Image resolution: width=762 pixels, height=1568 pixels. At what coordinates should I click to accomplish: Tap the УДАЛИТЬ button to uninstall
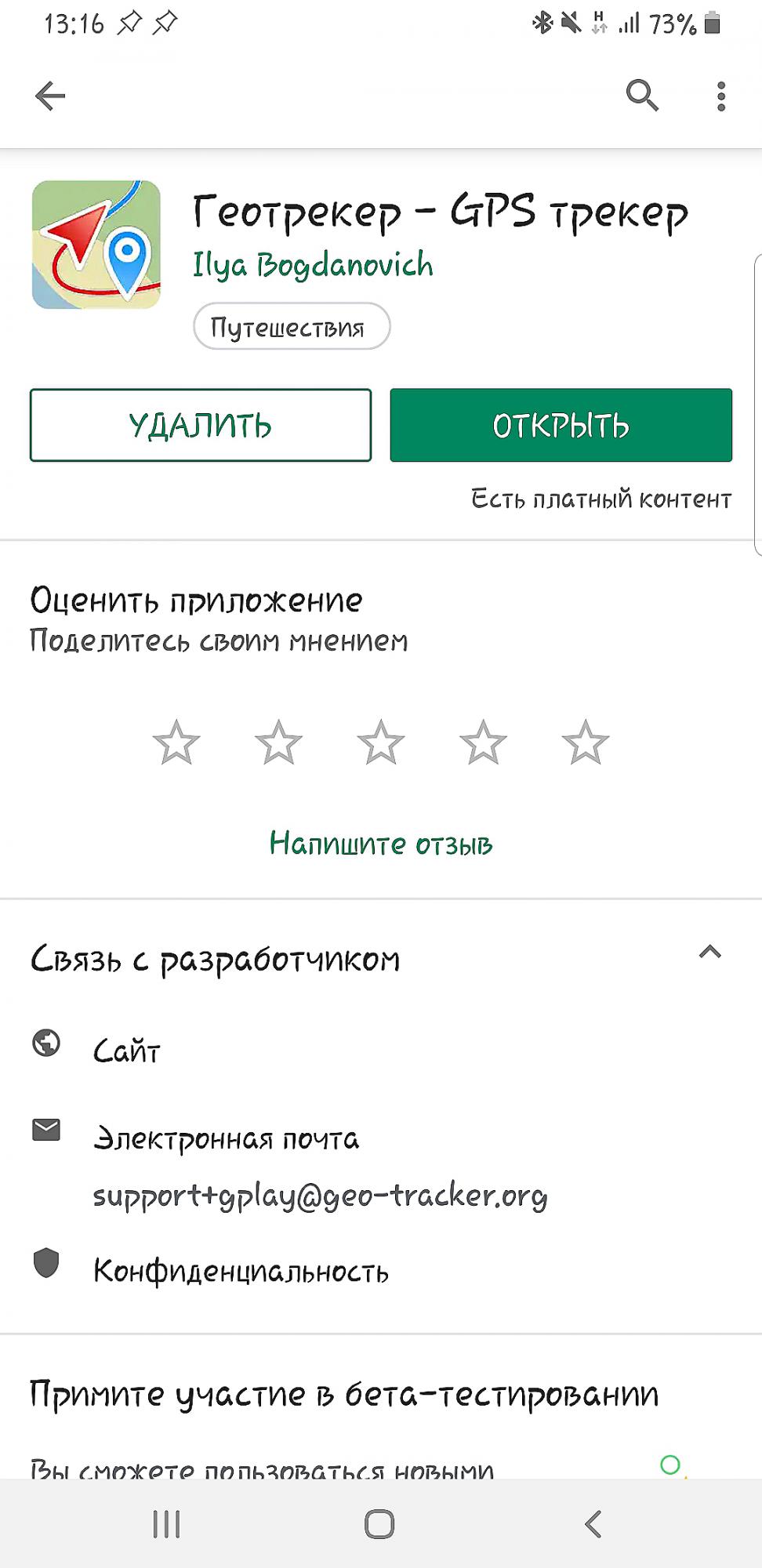[x=201, y=425]
